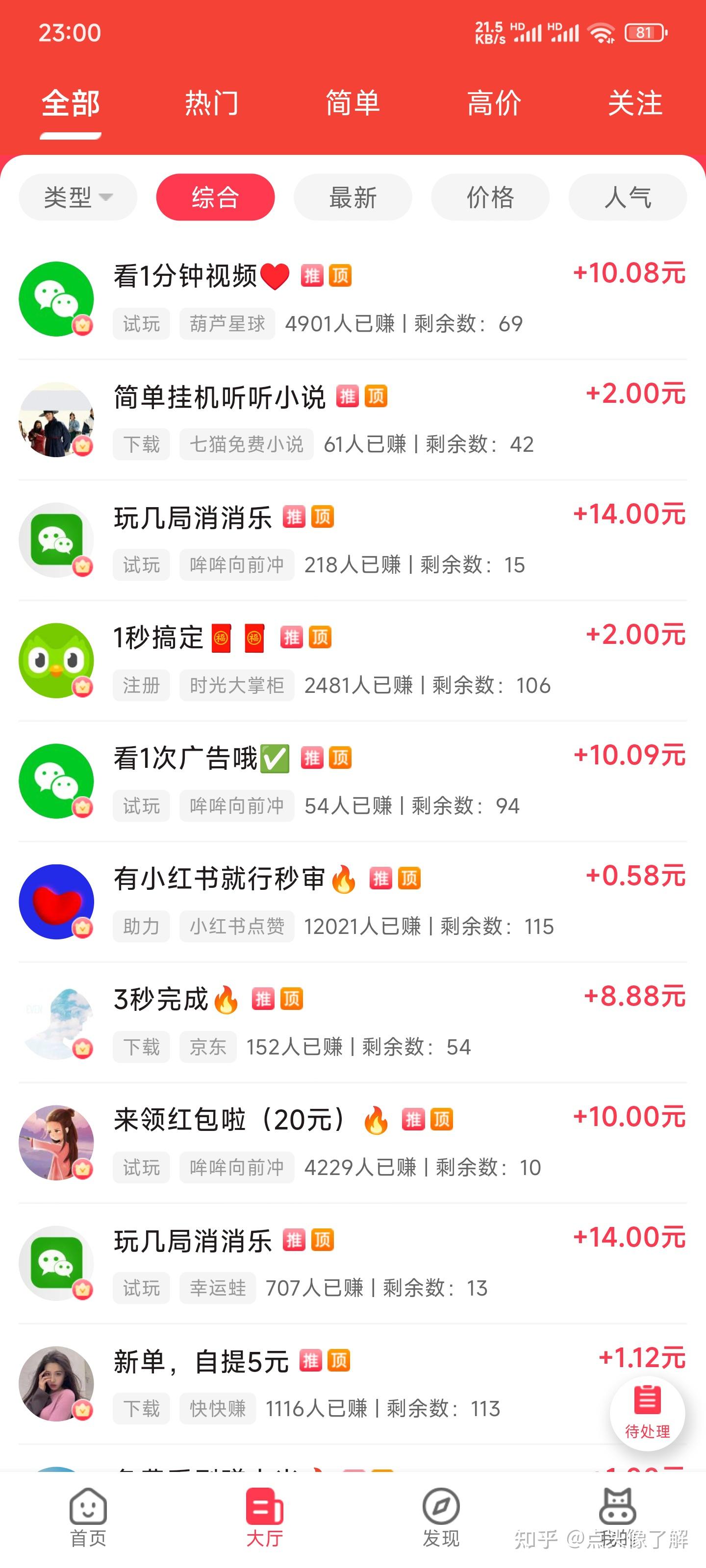Viewport: 706px width, 1568px height.
Task: Sort tasks by 价格
Action: (x=490, y=196)
